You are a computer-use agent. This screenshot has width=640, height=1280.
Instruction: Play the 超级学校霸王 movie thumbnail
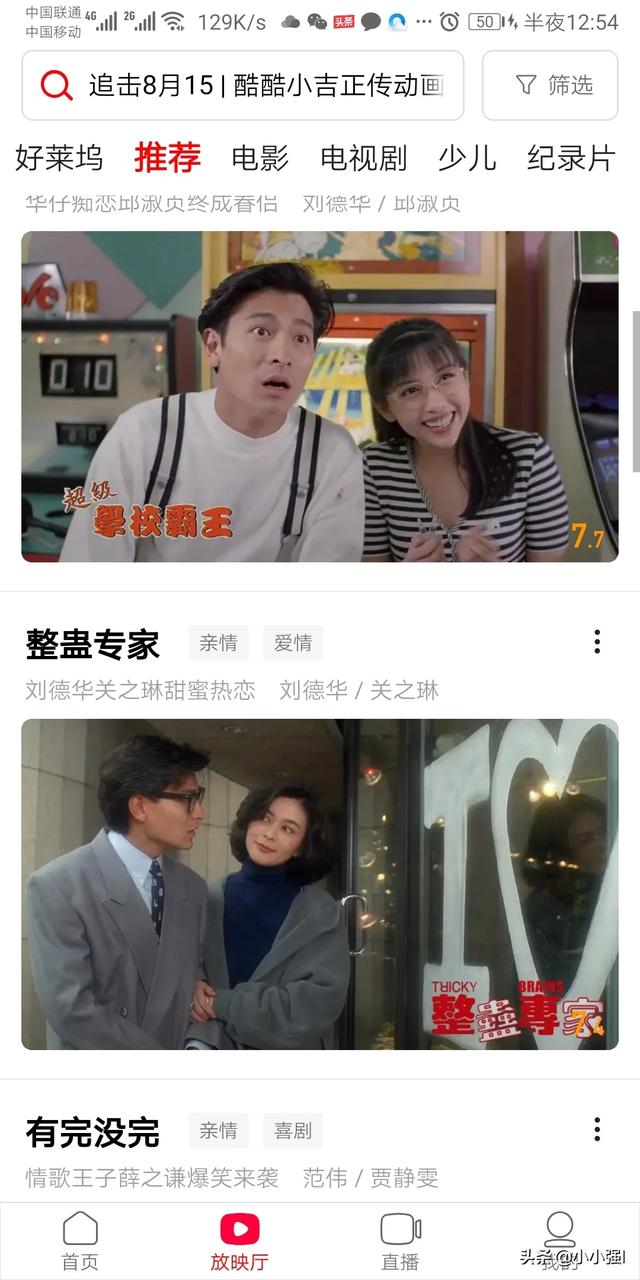pyautogui.click(x=320, y=396)
